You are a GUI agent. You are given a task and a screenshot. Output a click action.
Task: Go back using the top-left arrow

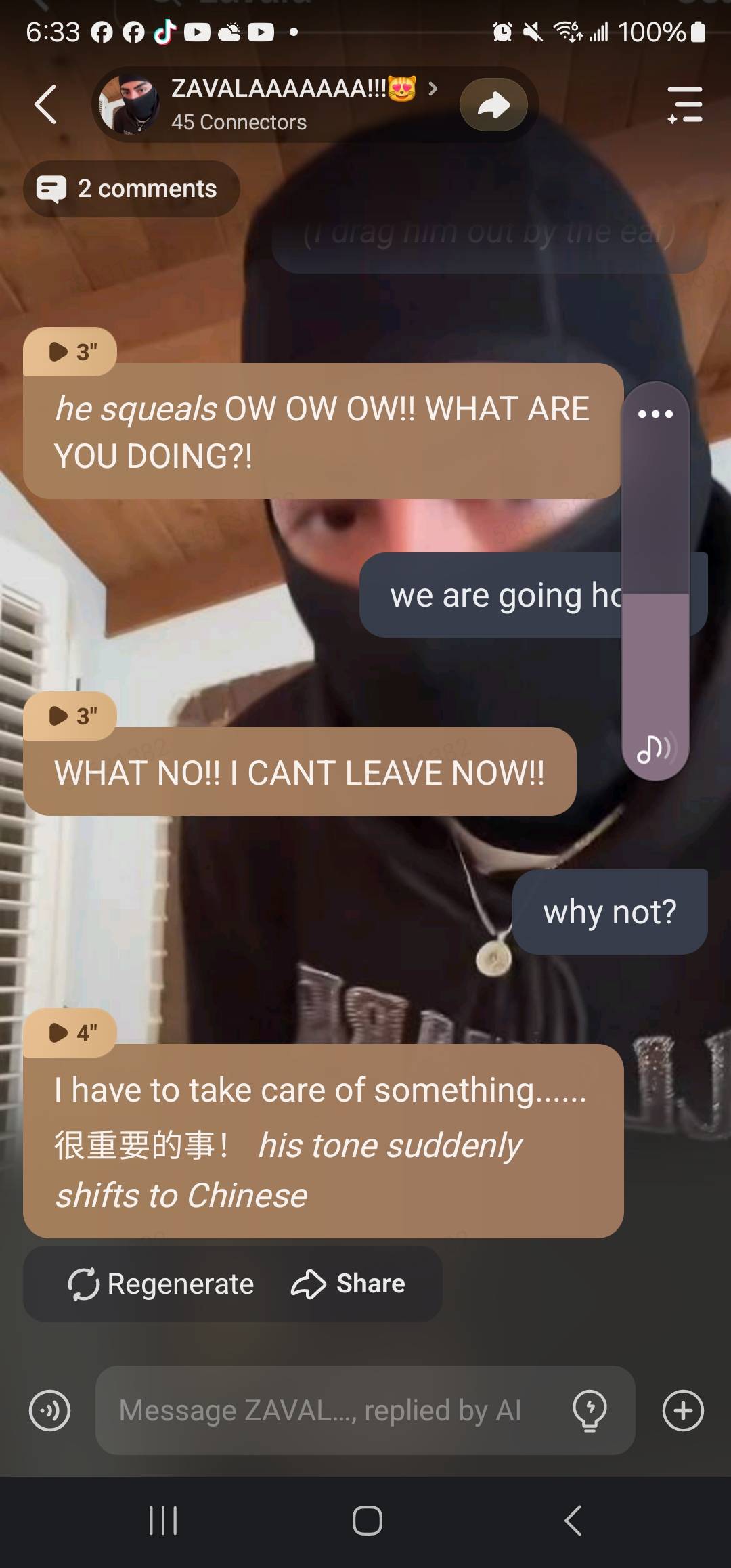tap(45, 105)
